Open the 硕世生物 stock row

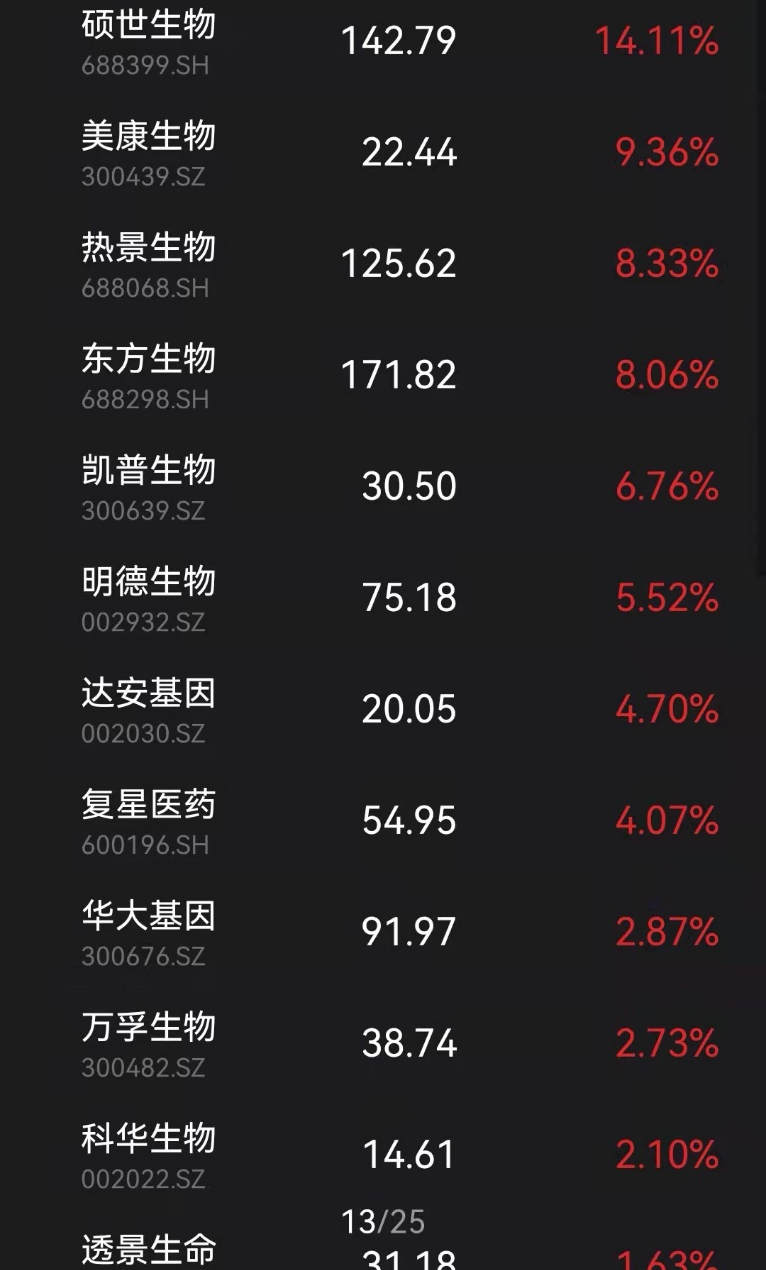pyautogui.click(x=383, y=42)
